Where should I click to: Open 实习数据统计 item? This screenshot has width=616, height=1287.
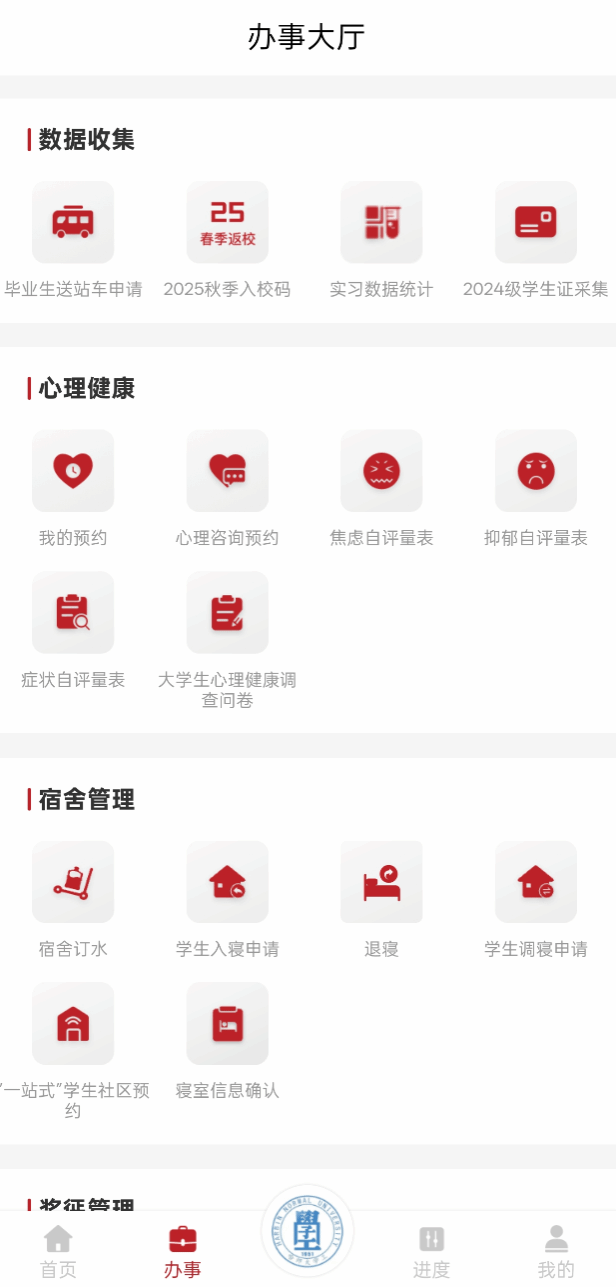pyautogui.click(x=381, y=222)
